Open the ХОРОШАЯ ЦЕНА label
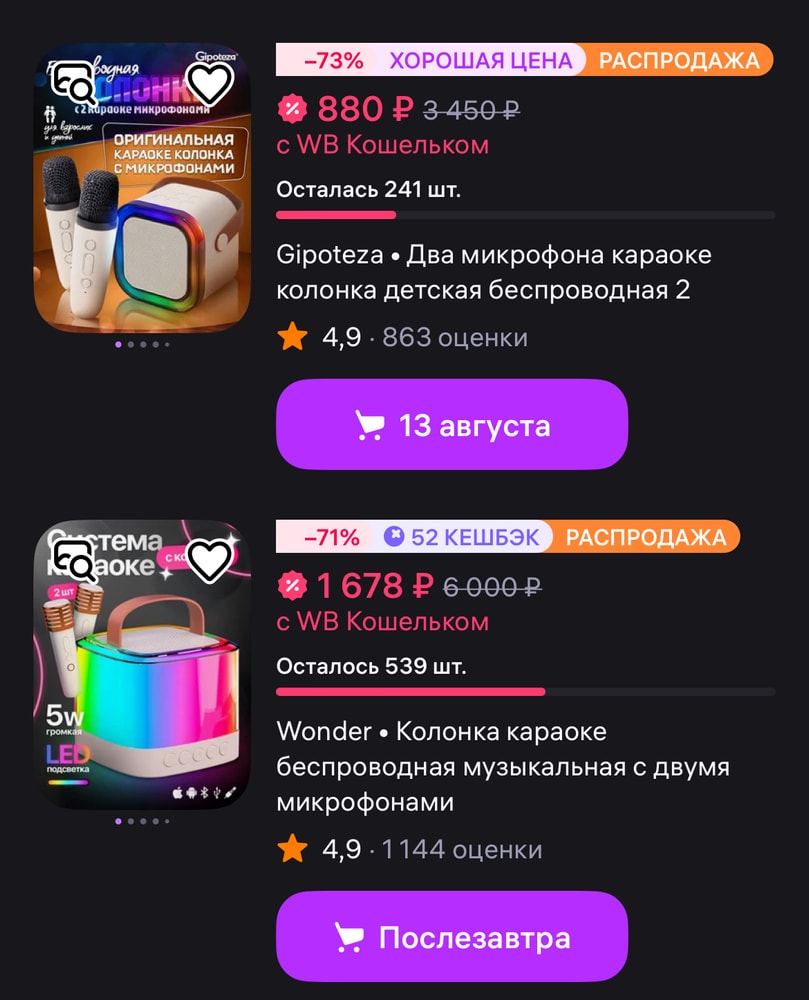 pyautogui.click(x=483, y=60)
